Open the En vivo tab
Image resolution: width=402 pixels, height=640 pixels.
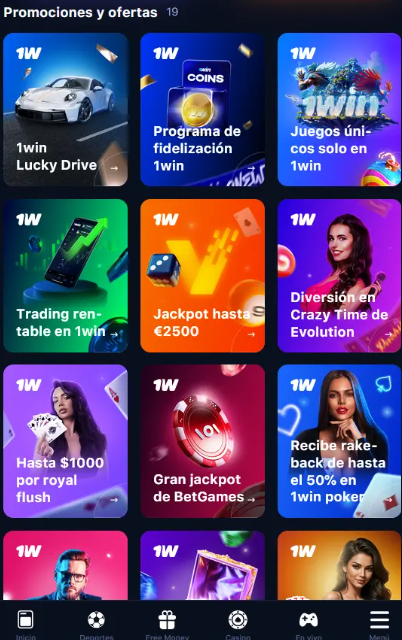309,624
